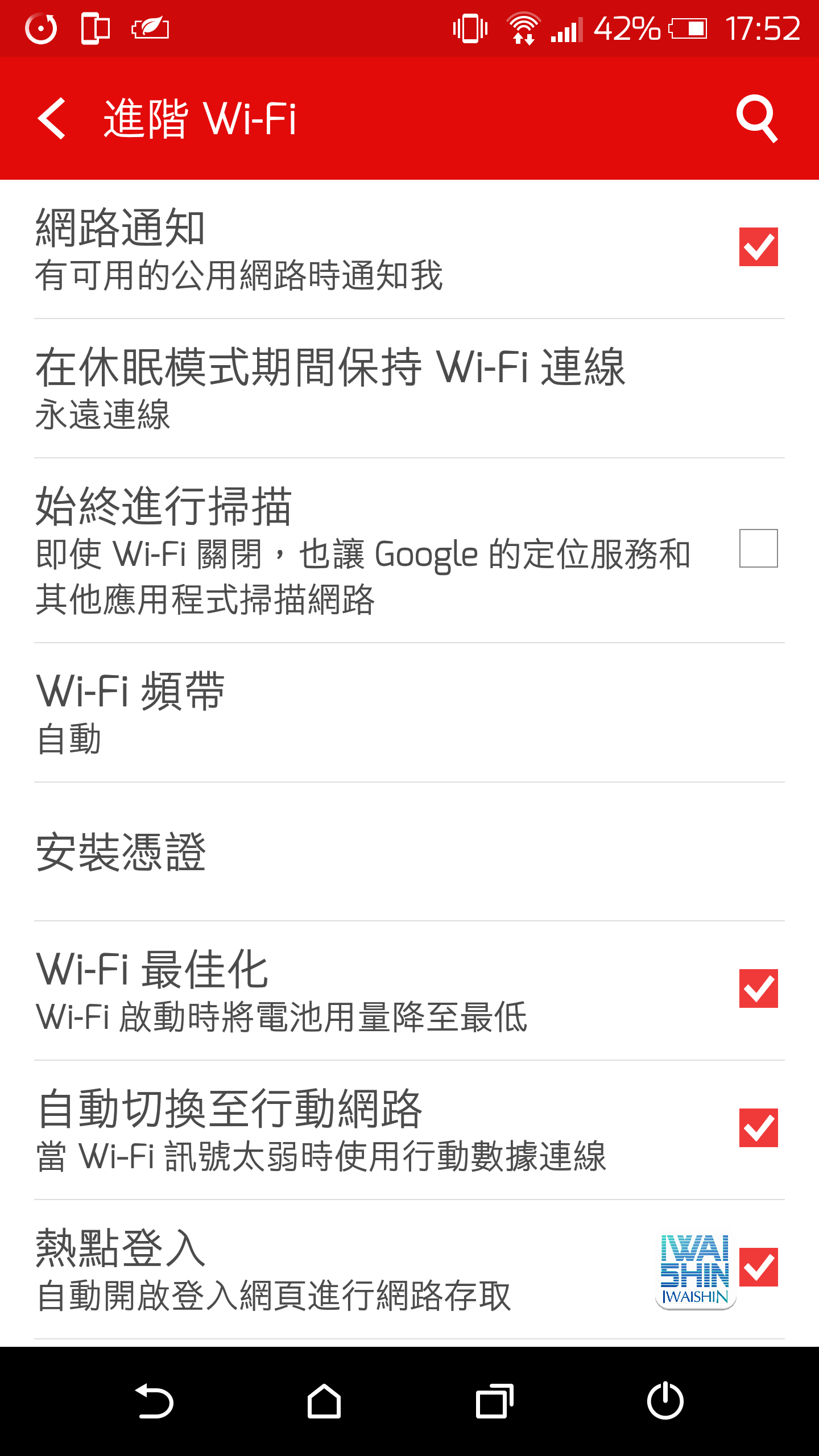Tap the power icon in navigation bar

665,1401
